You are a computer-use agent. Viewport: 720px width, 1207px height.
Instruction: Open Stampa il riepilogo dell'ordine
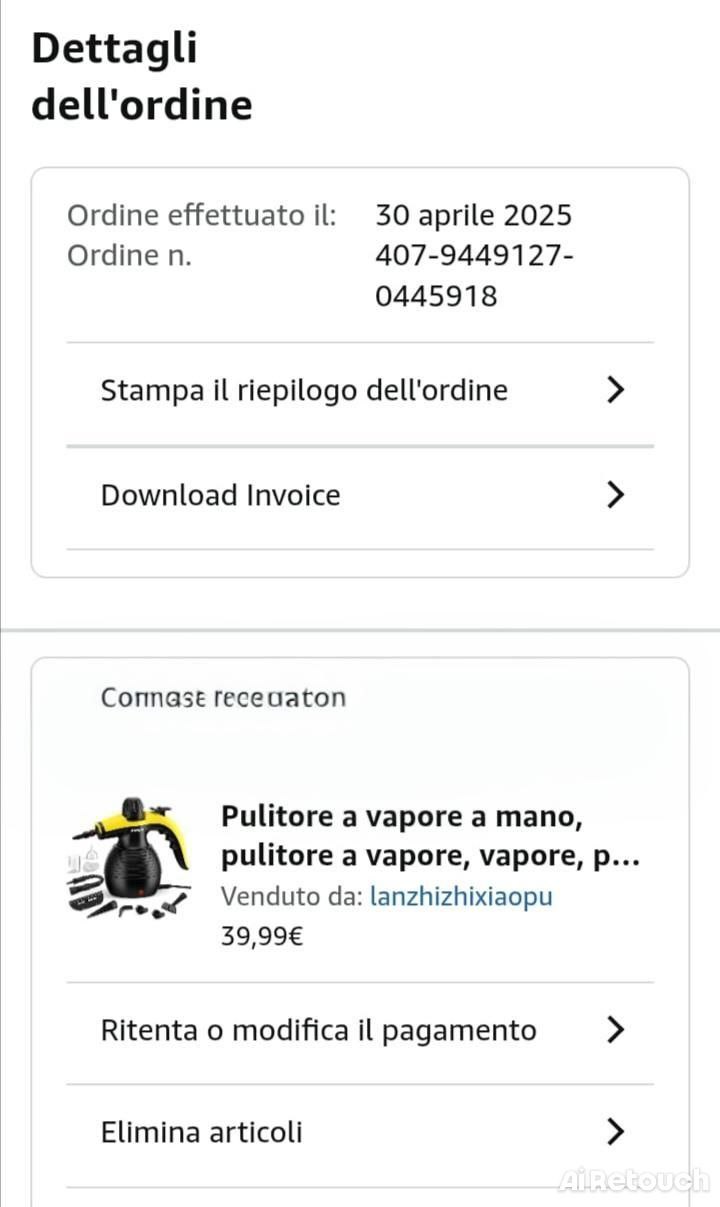click(360, 390)
